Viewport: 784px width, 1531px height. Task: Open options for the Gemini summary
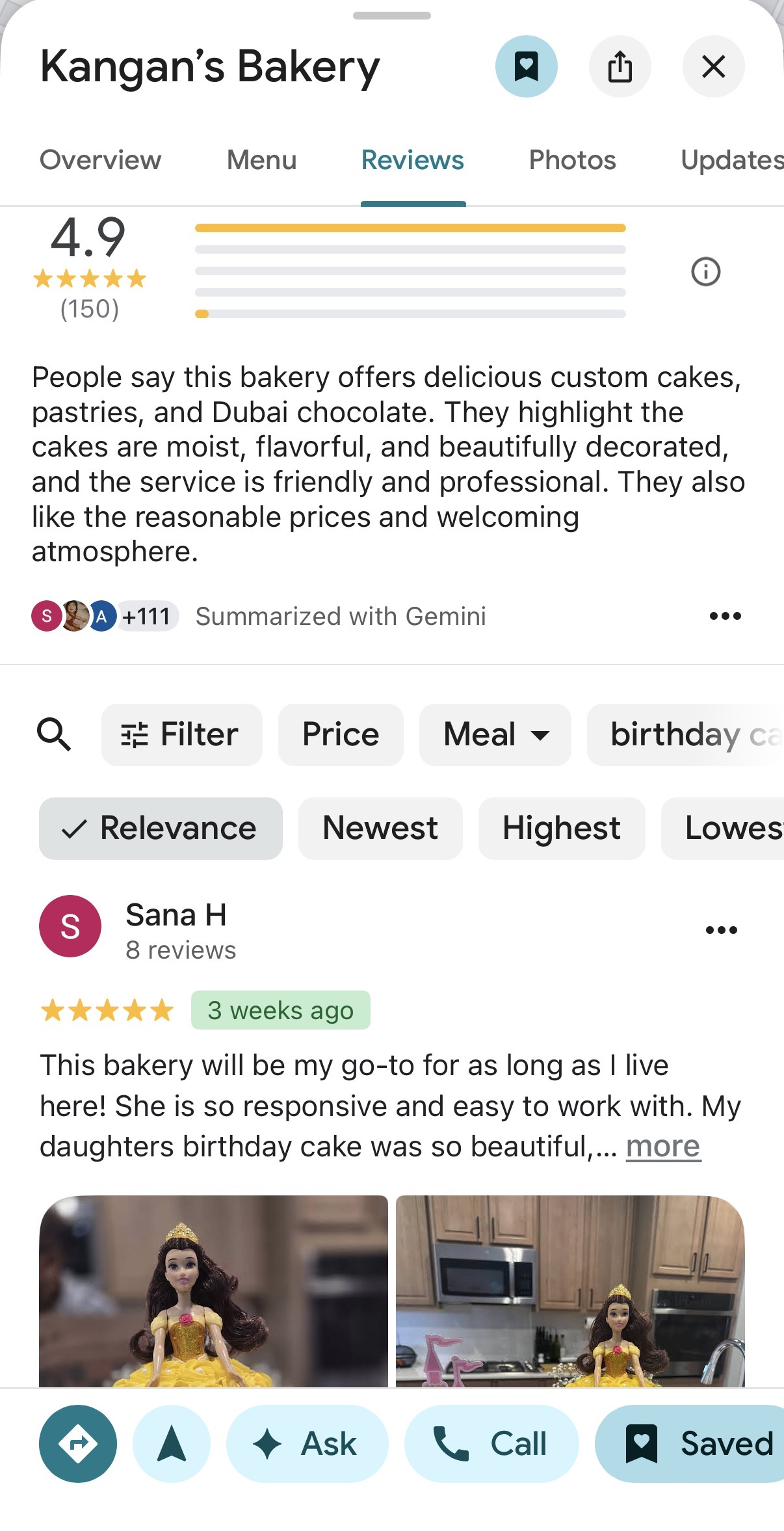725,616
